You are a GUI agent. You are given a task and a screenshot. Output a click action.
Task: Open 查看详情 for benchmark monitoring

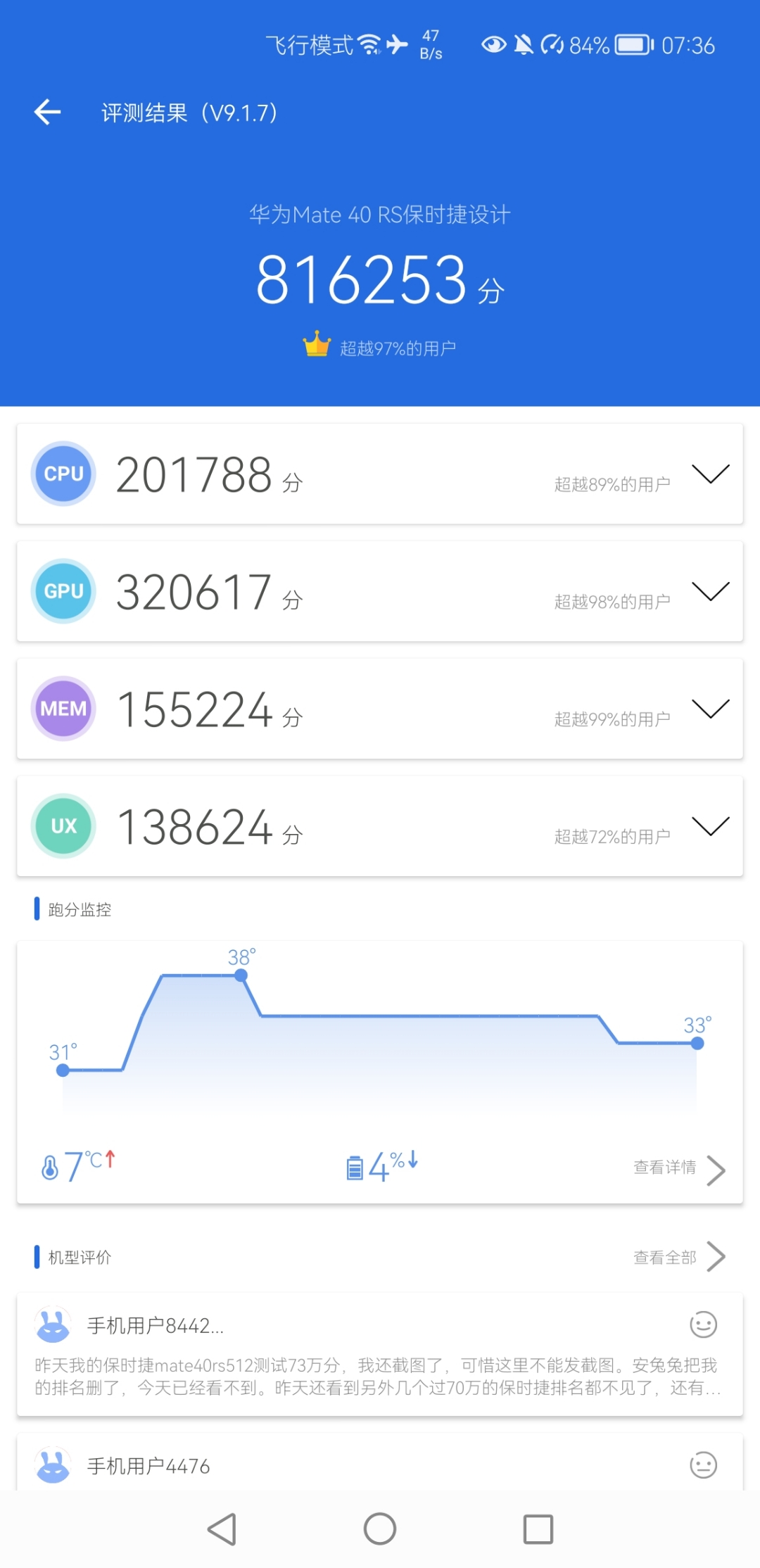[x=679, y=1169]
